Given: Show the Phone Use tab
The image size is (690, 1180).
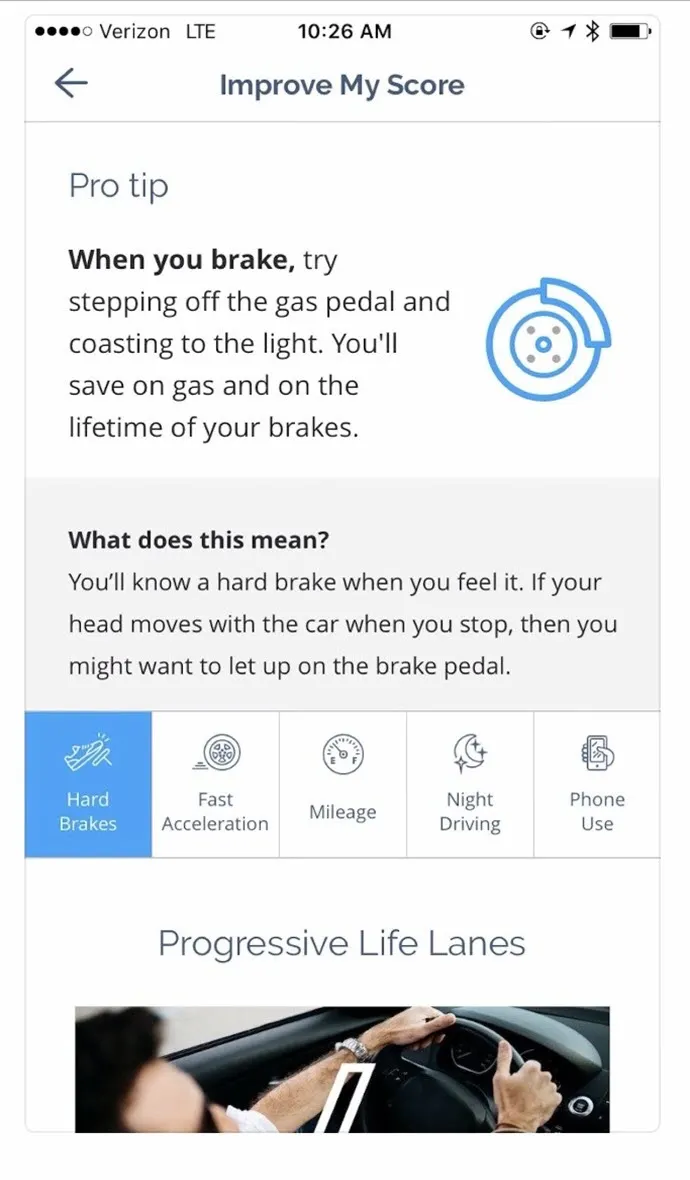Looking at the screenshot, I should pos(597,785).
